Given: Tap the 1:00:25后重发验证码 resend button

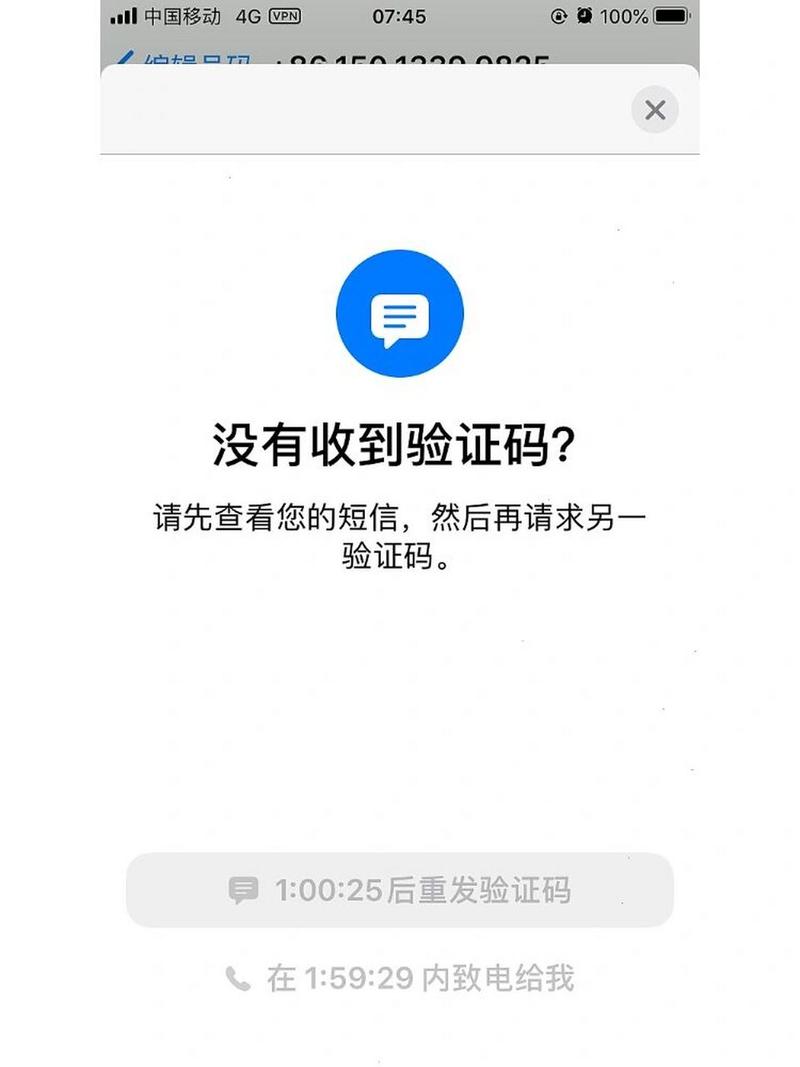Looking at the screenshot, I should point(400,888).
